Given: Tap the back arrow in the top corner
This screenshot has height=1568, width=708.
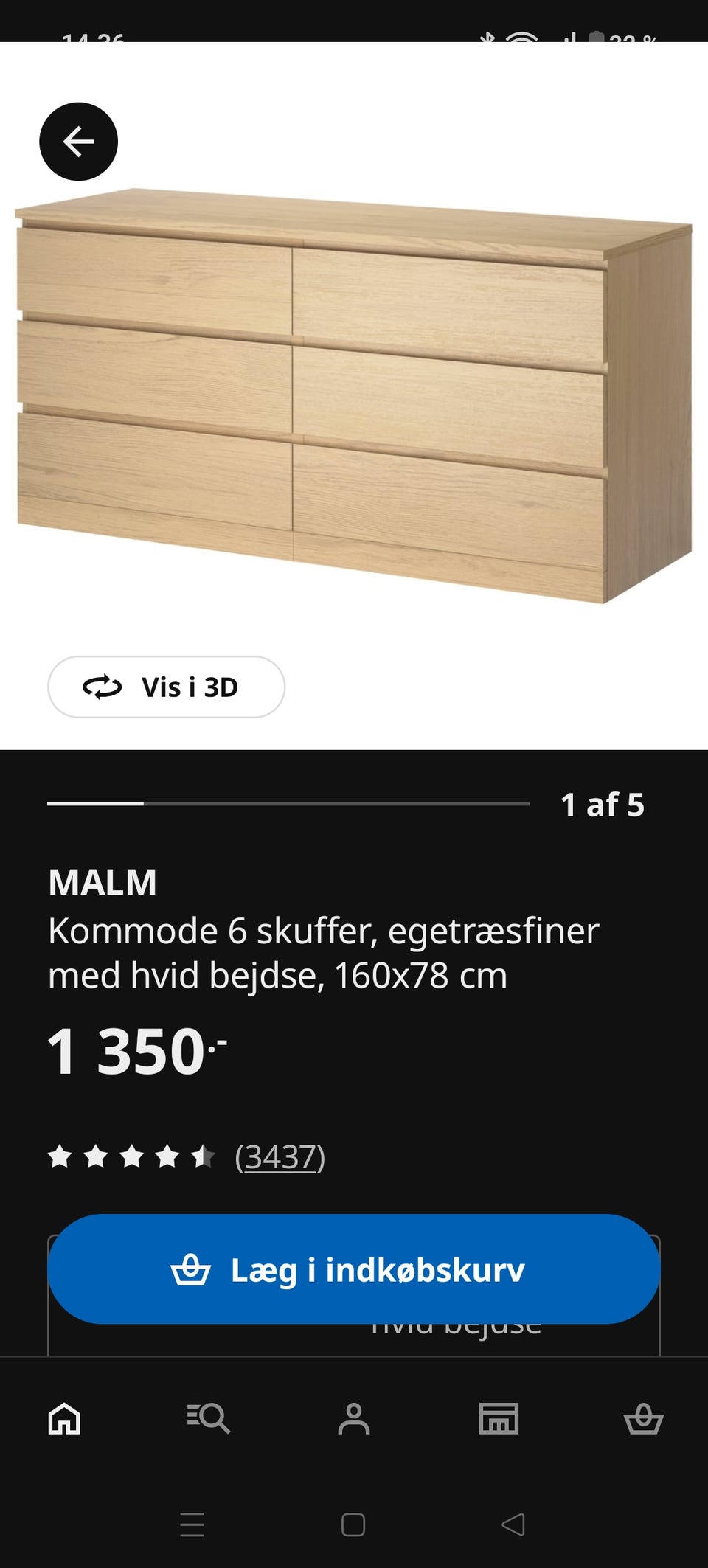Looking at the screenshot, I should [78, 142].
